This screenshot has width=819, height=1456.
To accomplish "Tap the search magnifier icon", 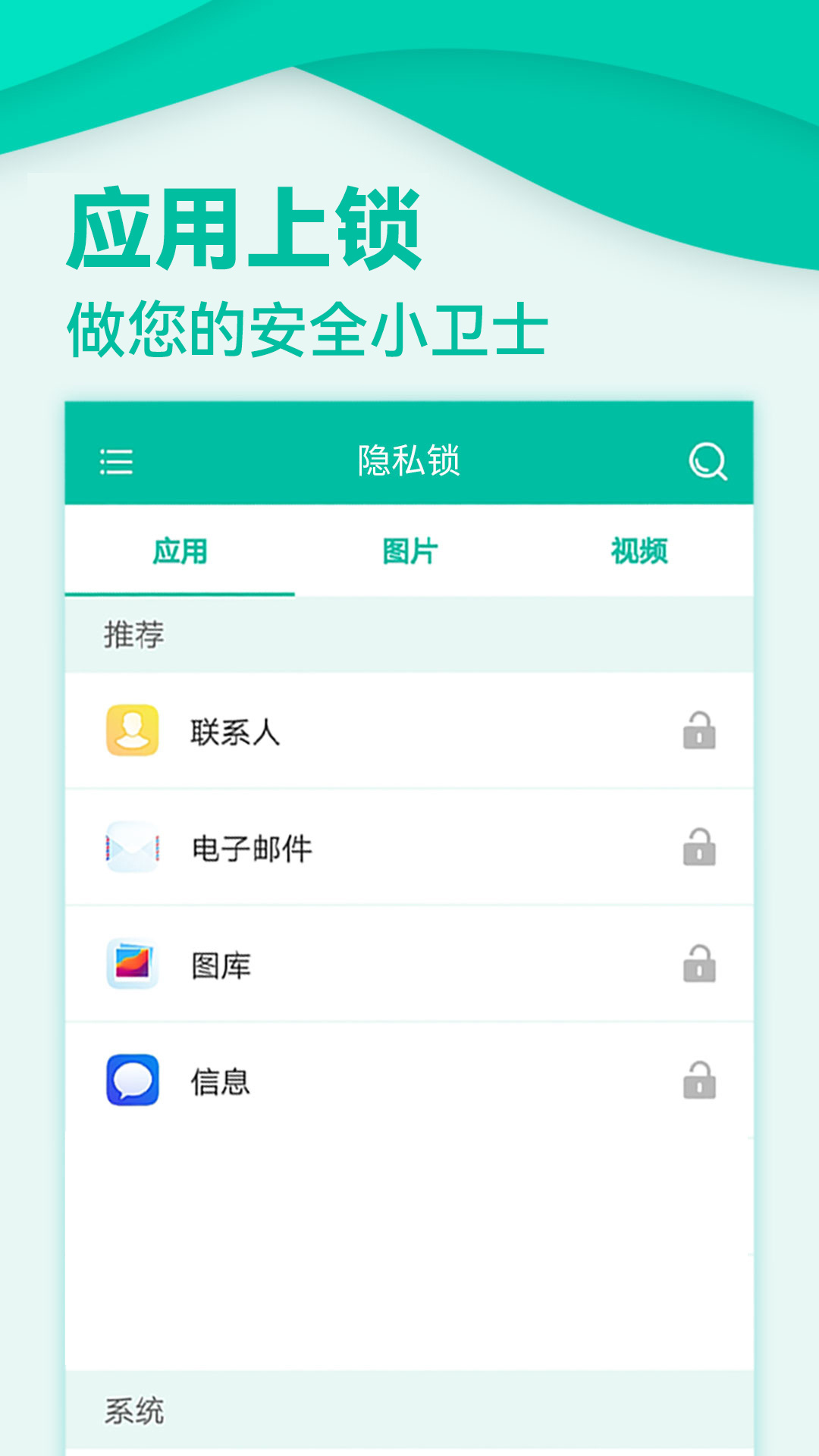I will [707, 460].
